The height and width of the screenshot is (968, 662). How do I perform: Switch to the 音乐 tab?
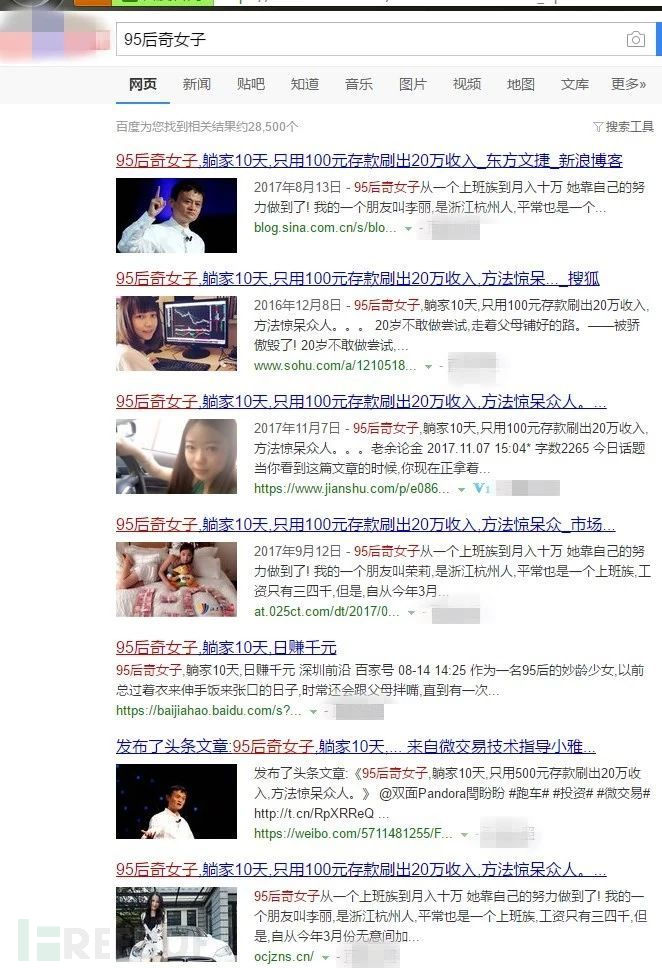pyautogui.click(x=358, y=84)
